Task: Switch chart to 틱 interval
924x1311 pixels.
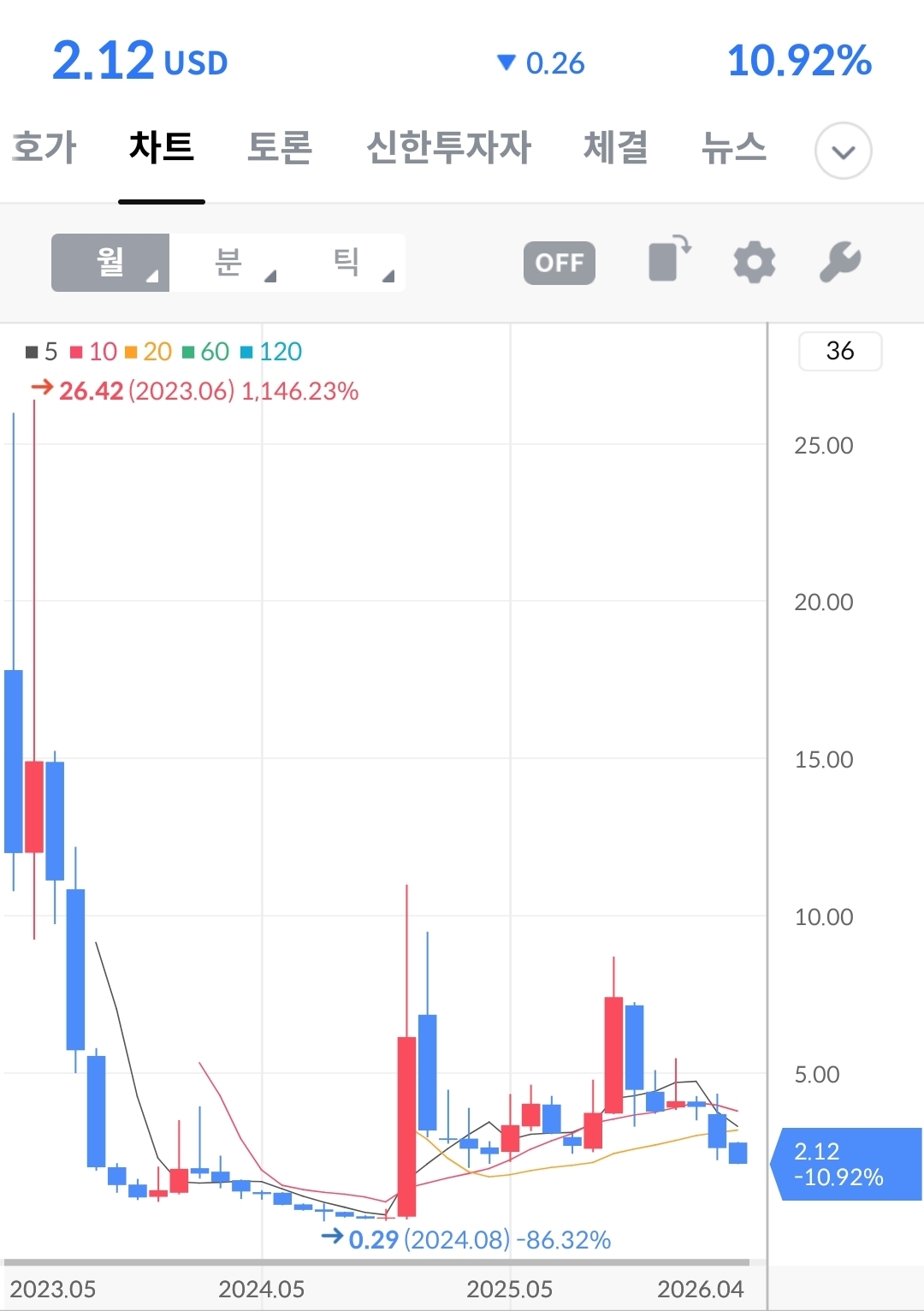Action: pyautogui.click(x=347, y=263)
